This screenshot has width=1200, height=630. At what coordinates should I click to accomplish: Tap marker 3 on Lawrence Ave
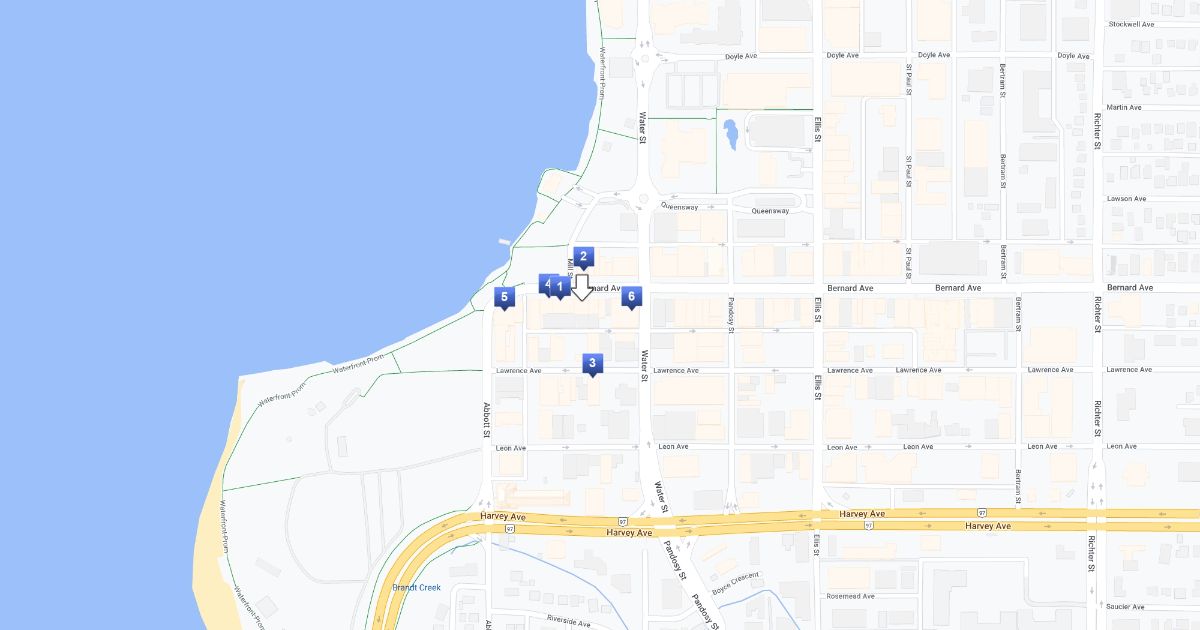coord(593,364)
